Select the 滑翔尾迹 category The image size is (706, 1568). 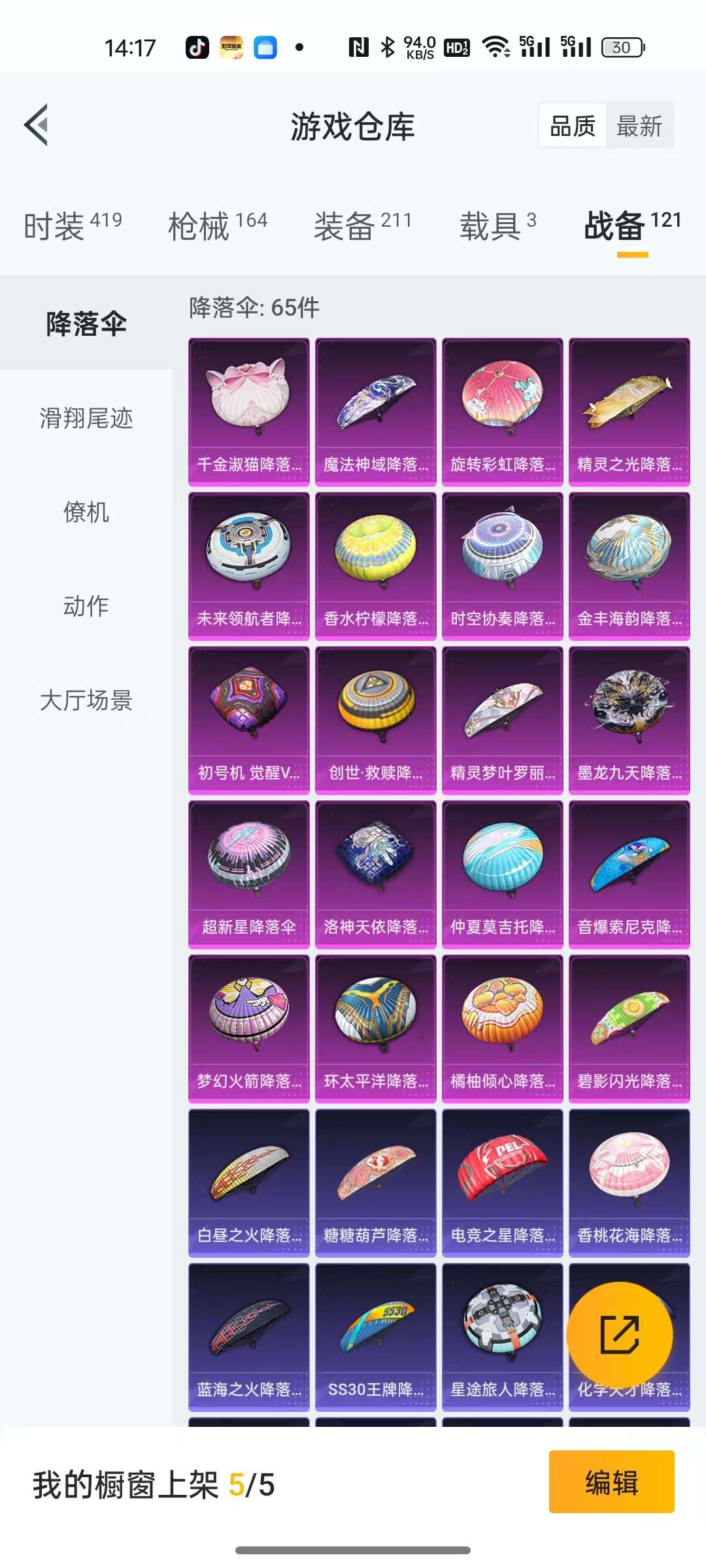[x=86, y=418]
